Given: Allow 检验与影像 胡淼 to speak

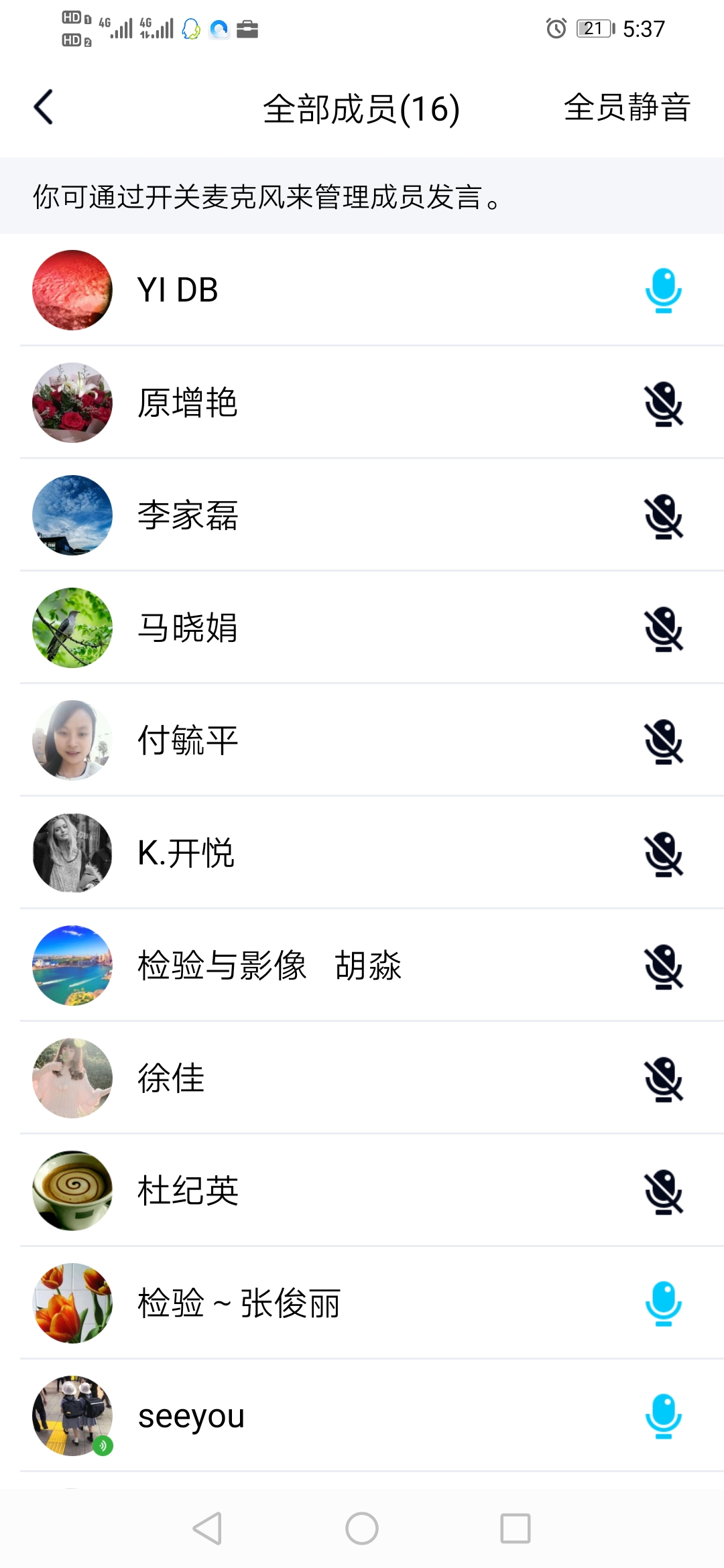Looking at the screenshot, I should pyautogui.click(x=663, y=966).
